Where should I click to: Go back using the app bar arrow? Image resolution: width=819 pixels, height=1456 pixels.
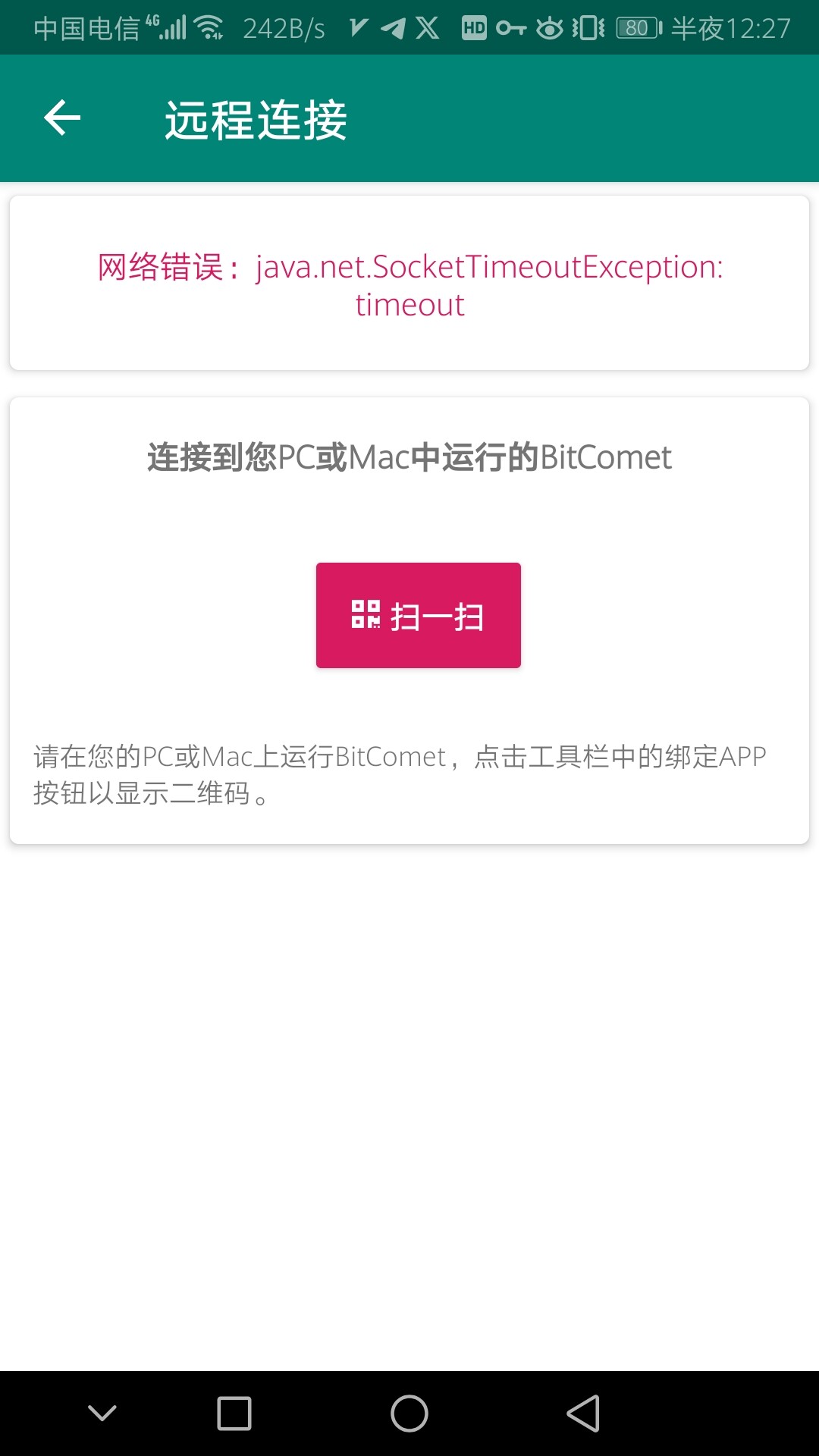click(x=62, y=118)
